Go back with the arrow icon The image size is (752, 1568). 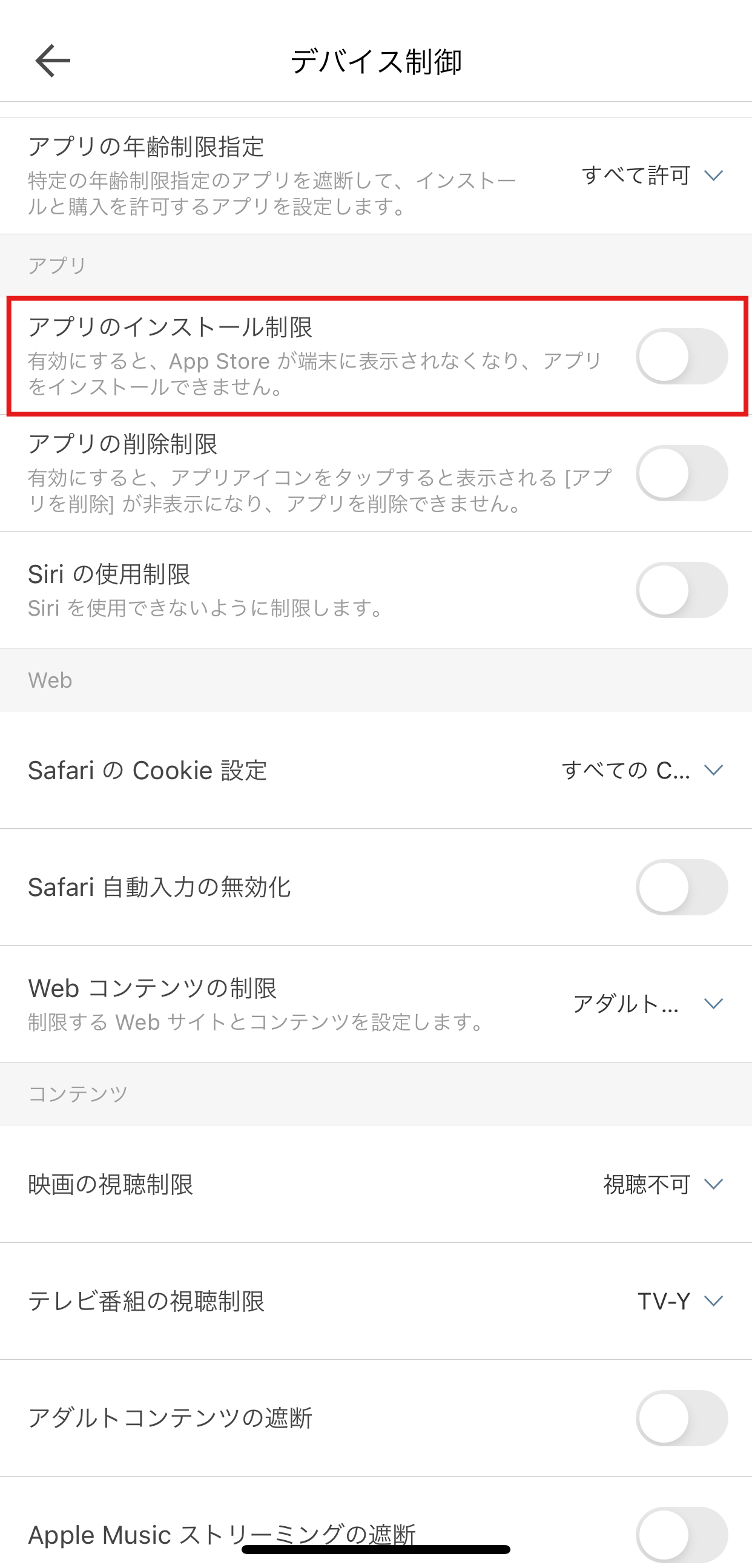[52, 61]
